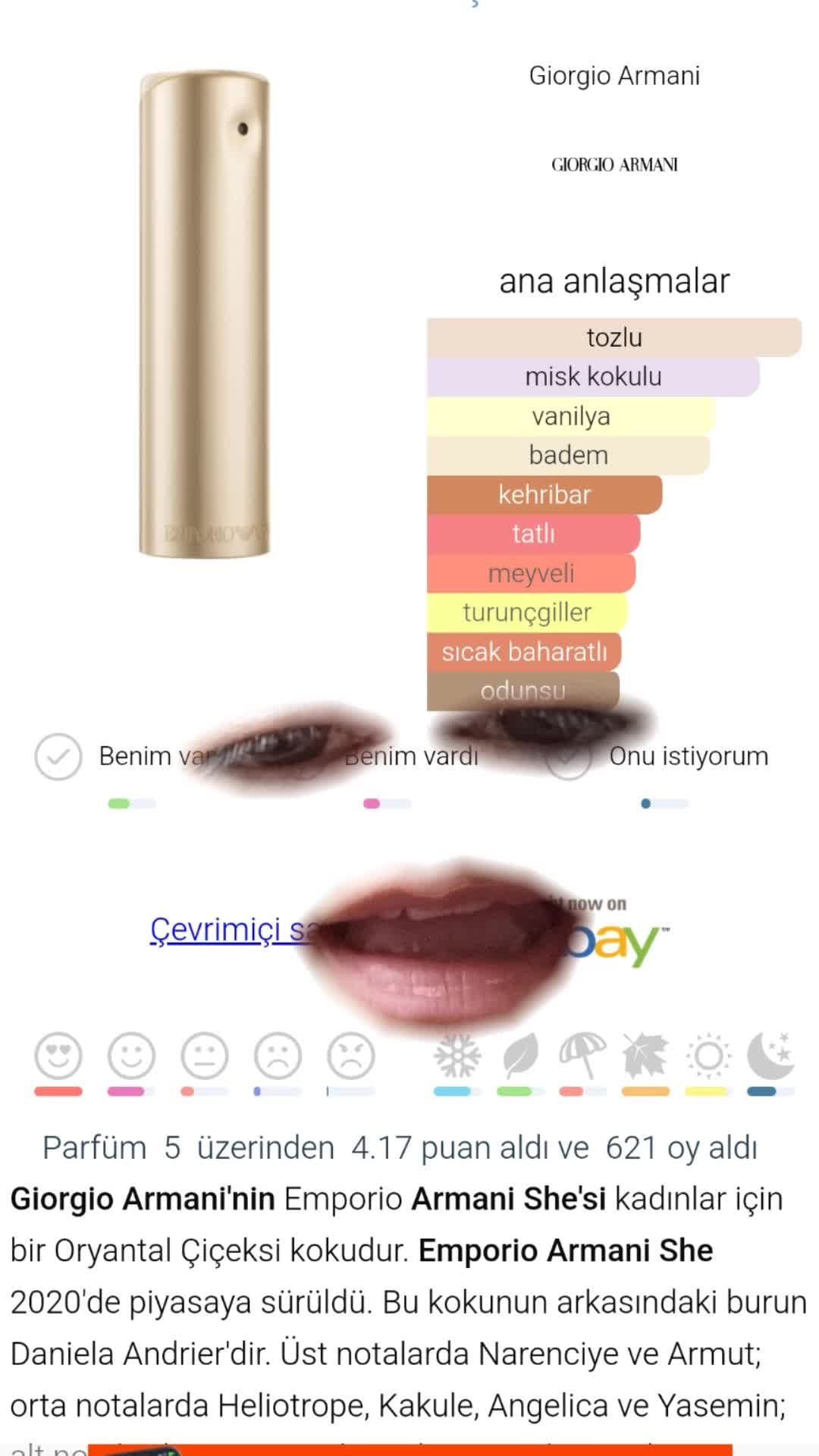View the gold perfume bottle image

[205, 315]
